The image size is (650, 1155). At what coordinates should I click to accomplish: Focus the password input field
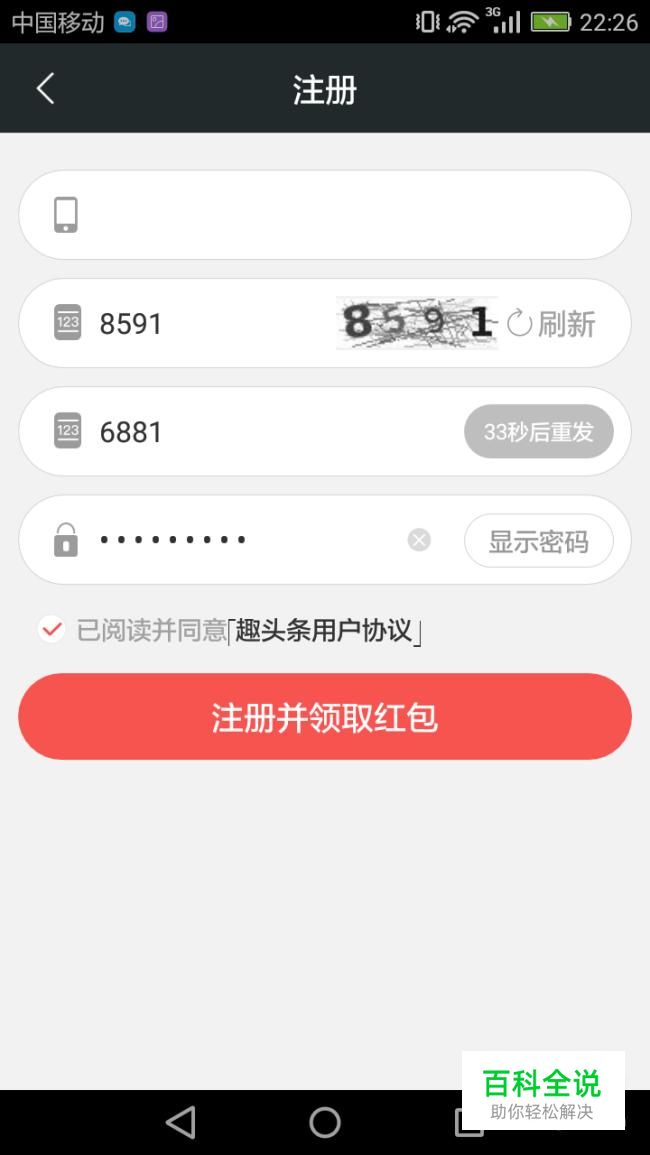240,540
